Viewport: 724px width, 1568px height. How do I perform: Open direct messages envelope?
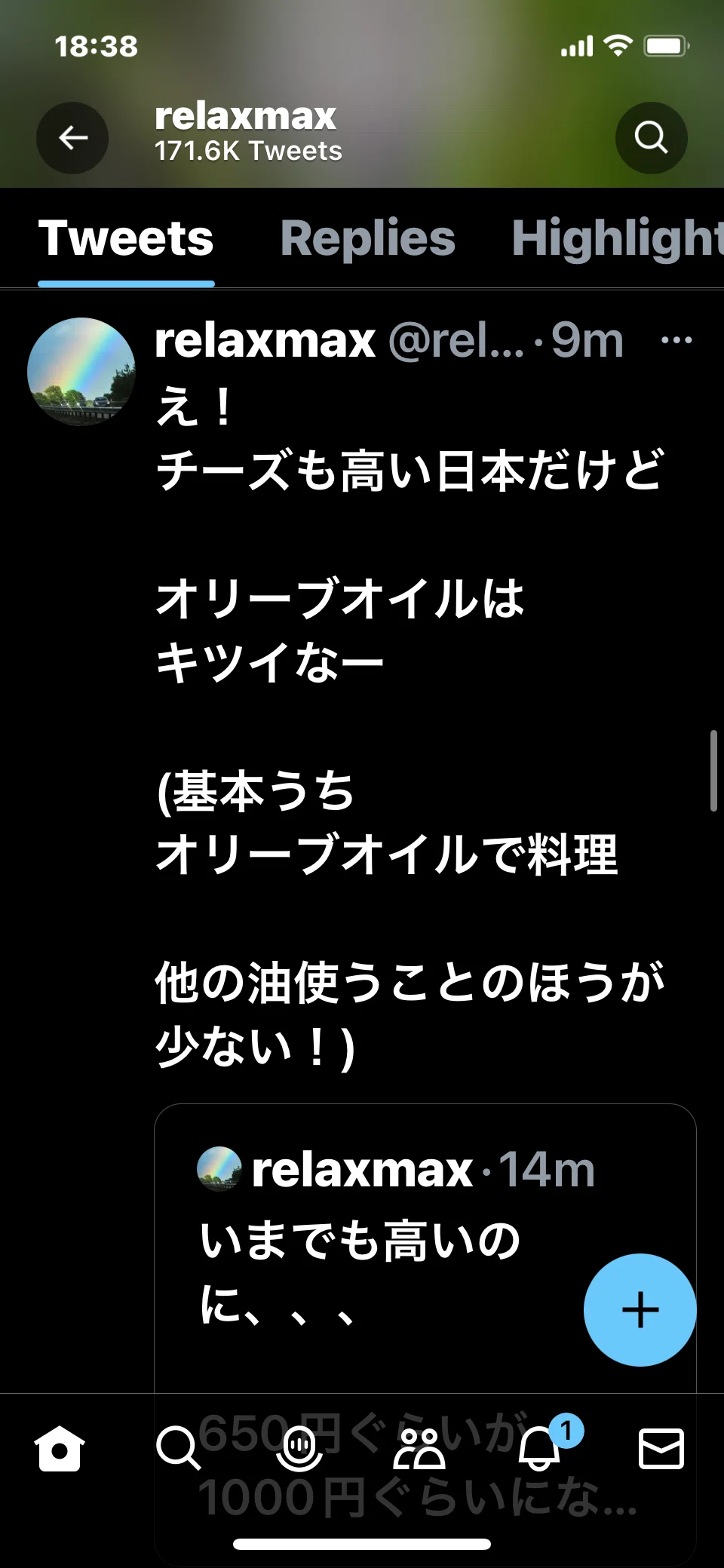pos(661,1448)
